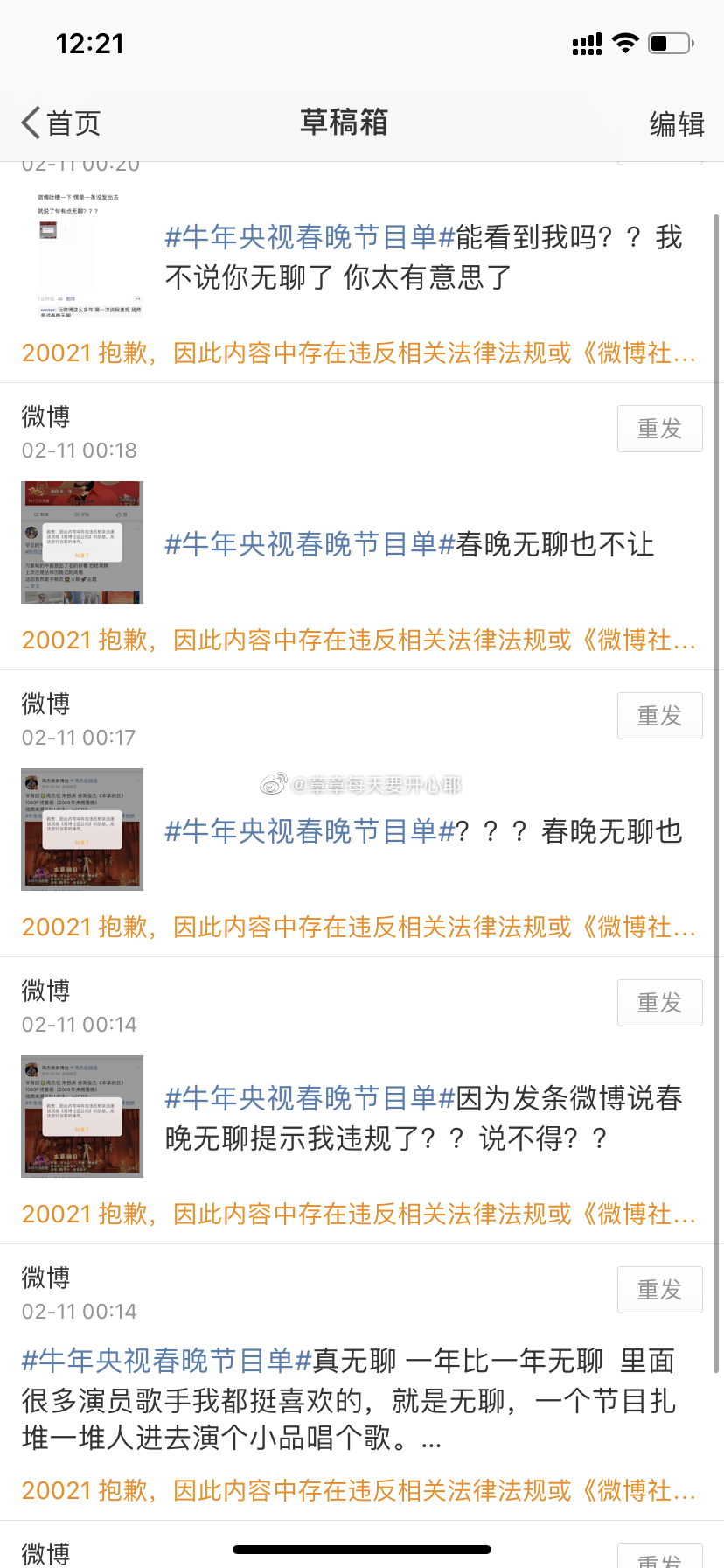Open the draft '因为发条微博说春晚无聊提示我违规了'

(x=423, y=1118)
